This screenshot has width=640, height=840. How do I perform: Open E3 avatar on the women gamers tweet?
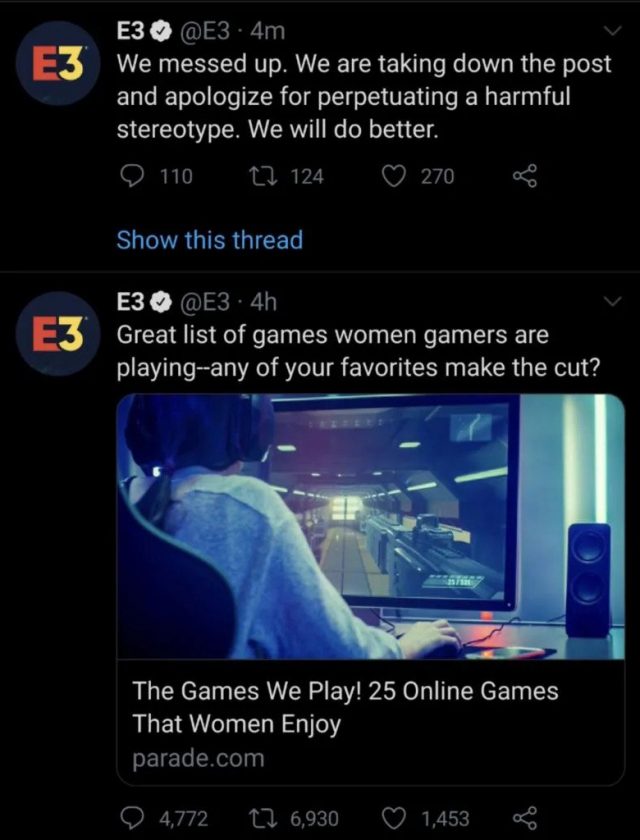click(x=58, y=333)
